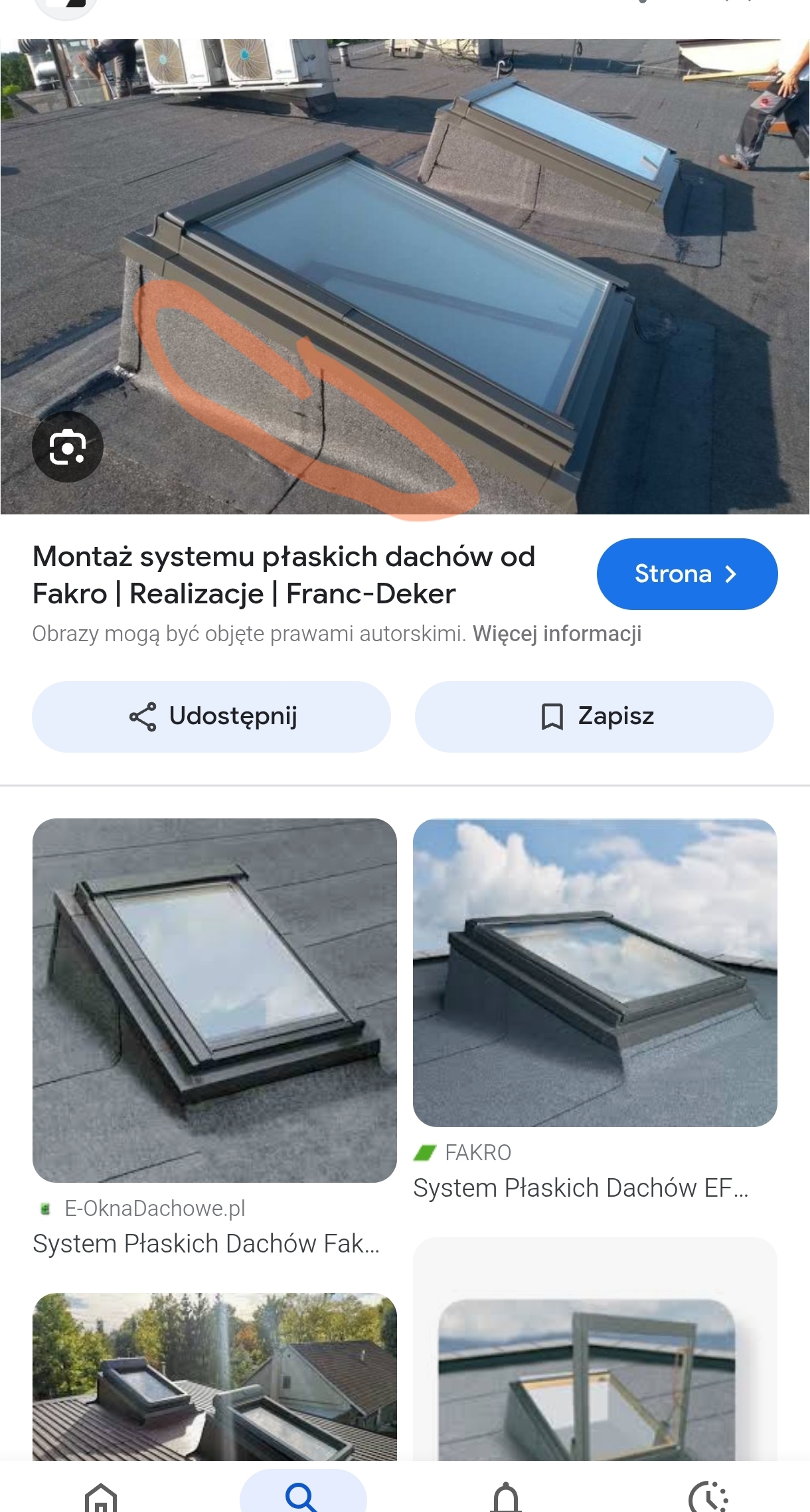
Task: Open the Strona website button
Action: coord(687,574)
